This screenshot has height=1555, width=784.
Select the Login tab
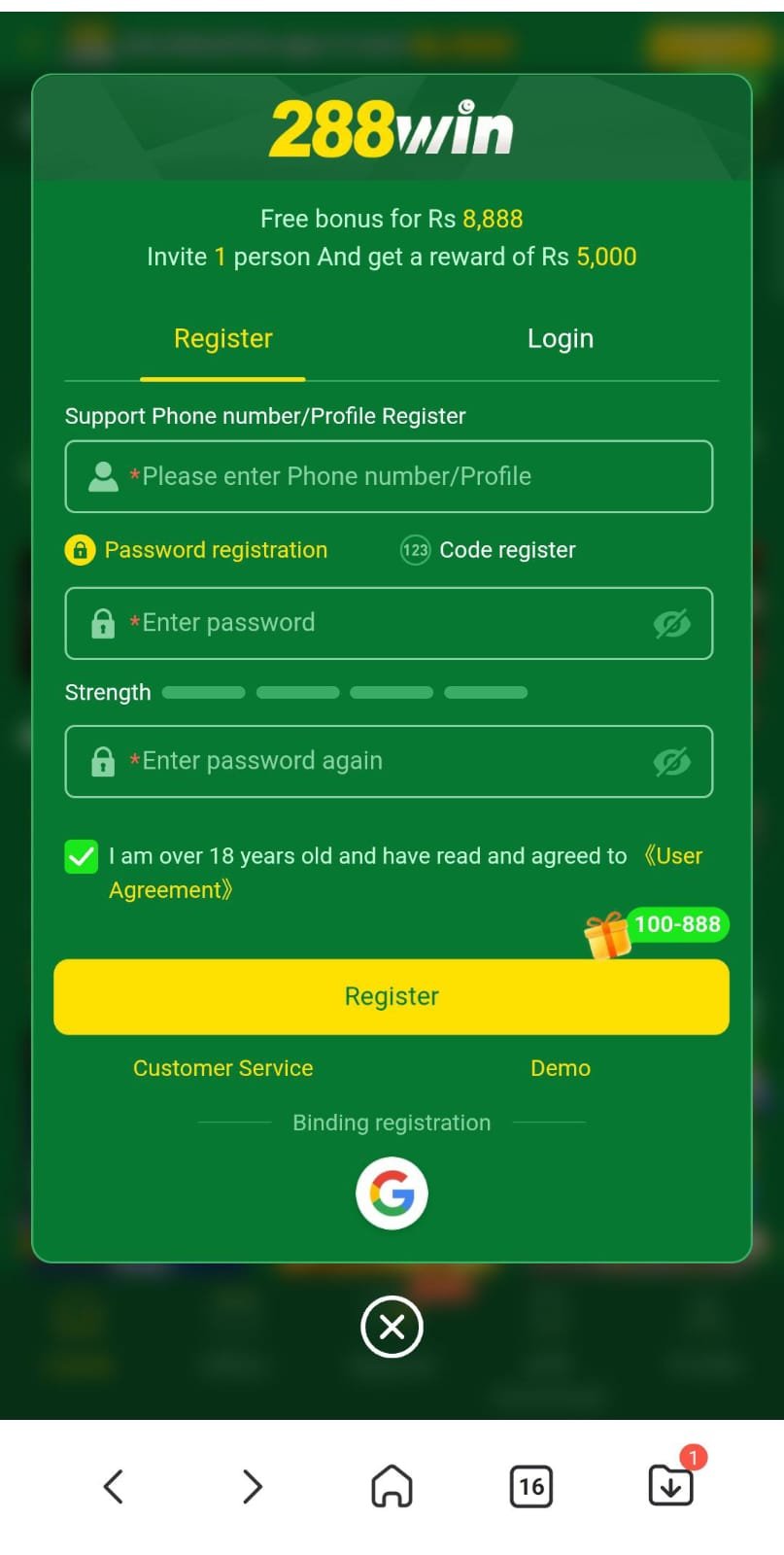[x=561, y=338]
